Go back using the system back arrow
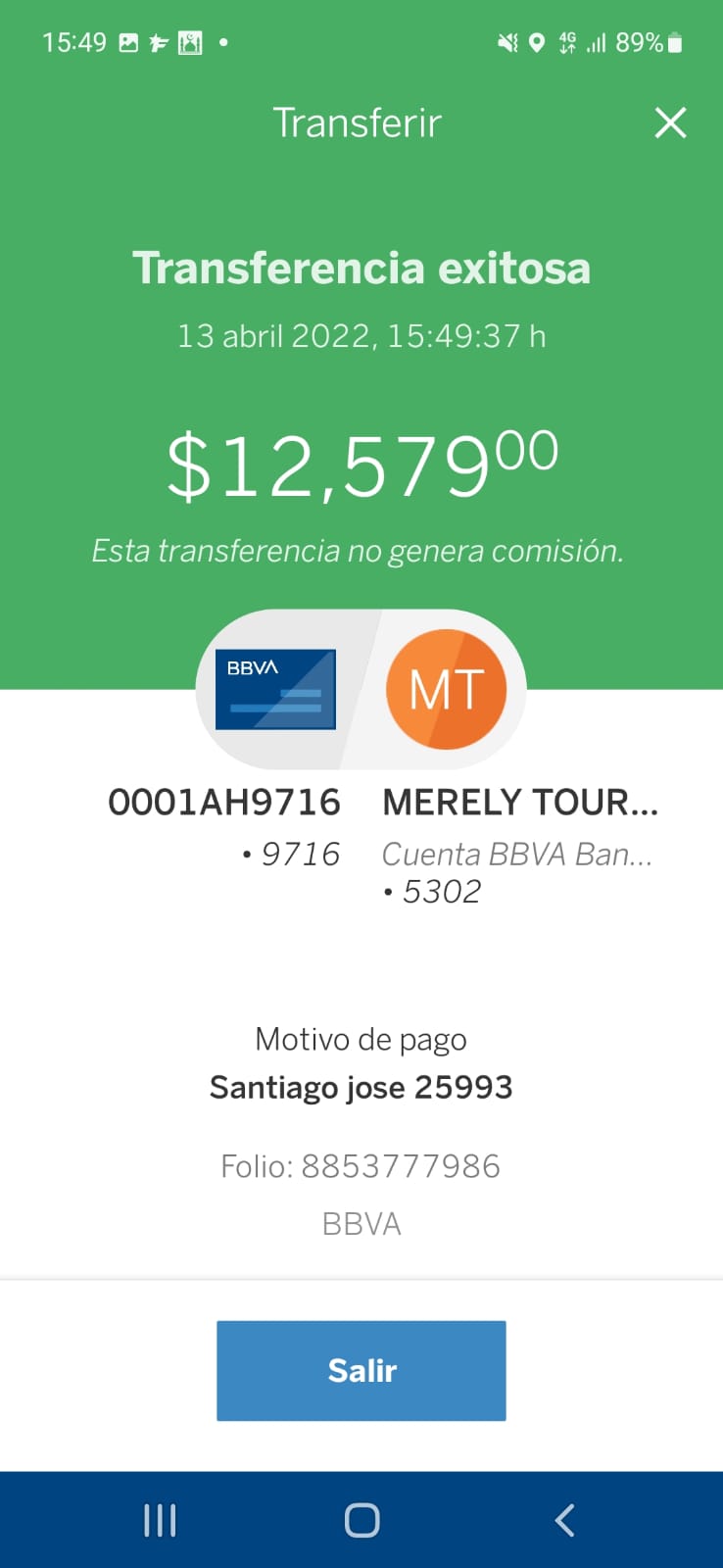723x1568 pixels. 564,1520
